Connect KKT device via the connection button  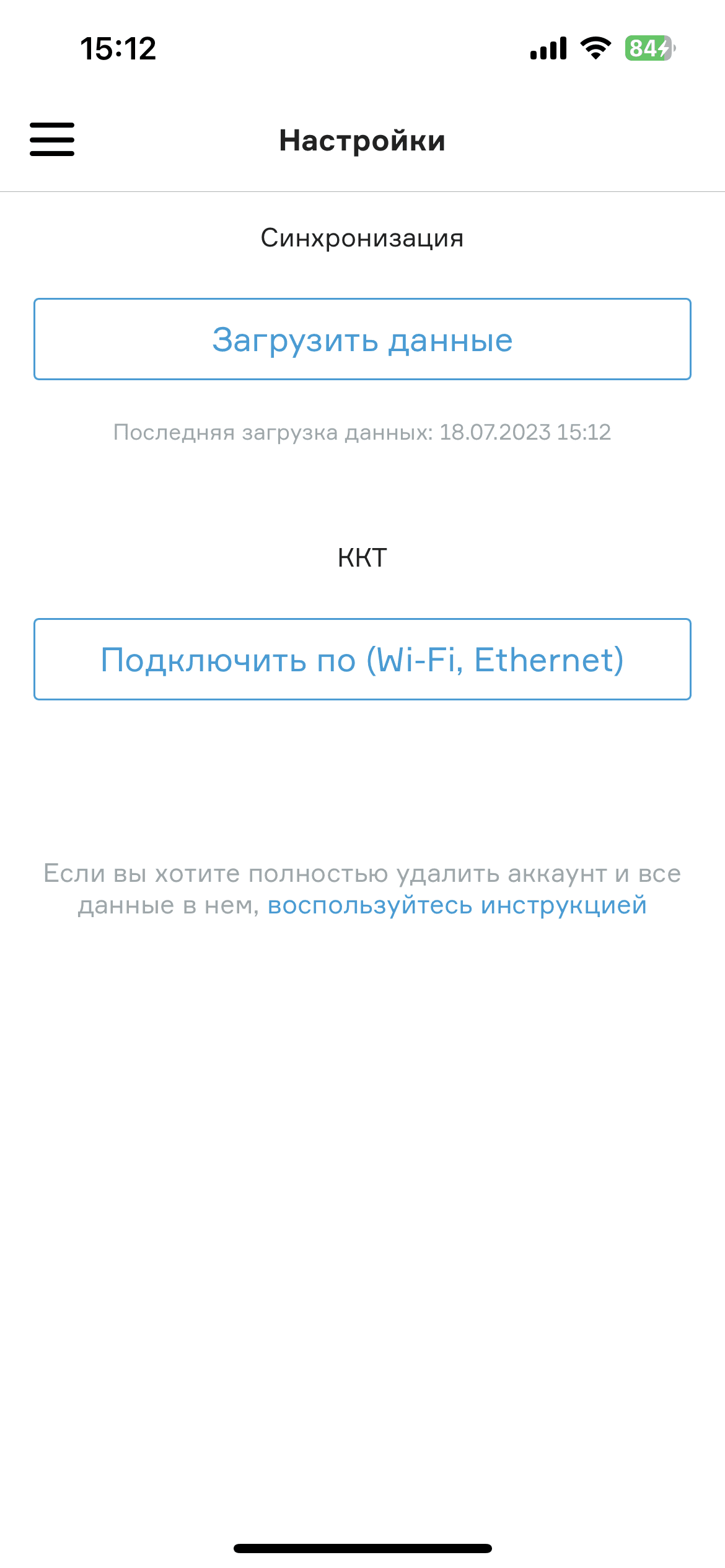(x=362, y=658)
